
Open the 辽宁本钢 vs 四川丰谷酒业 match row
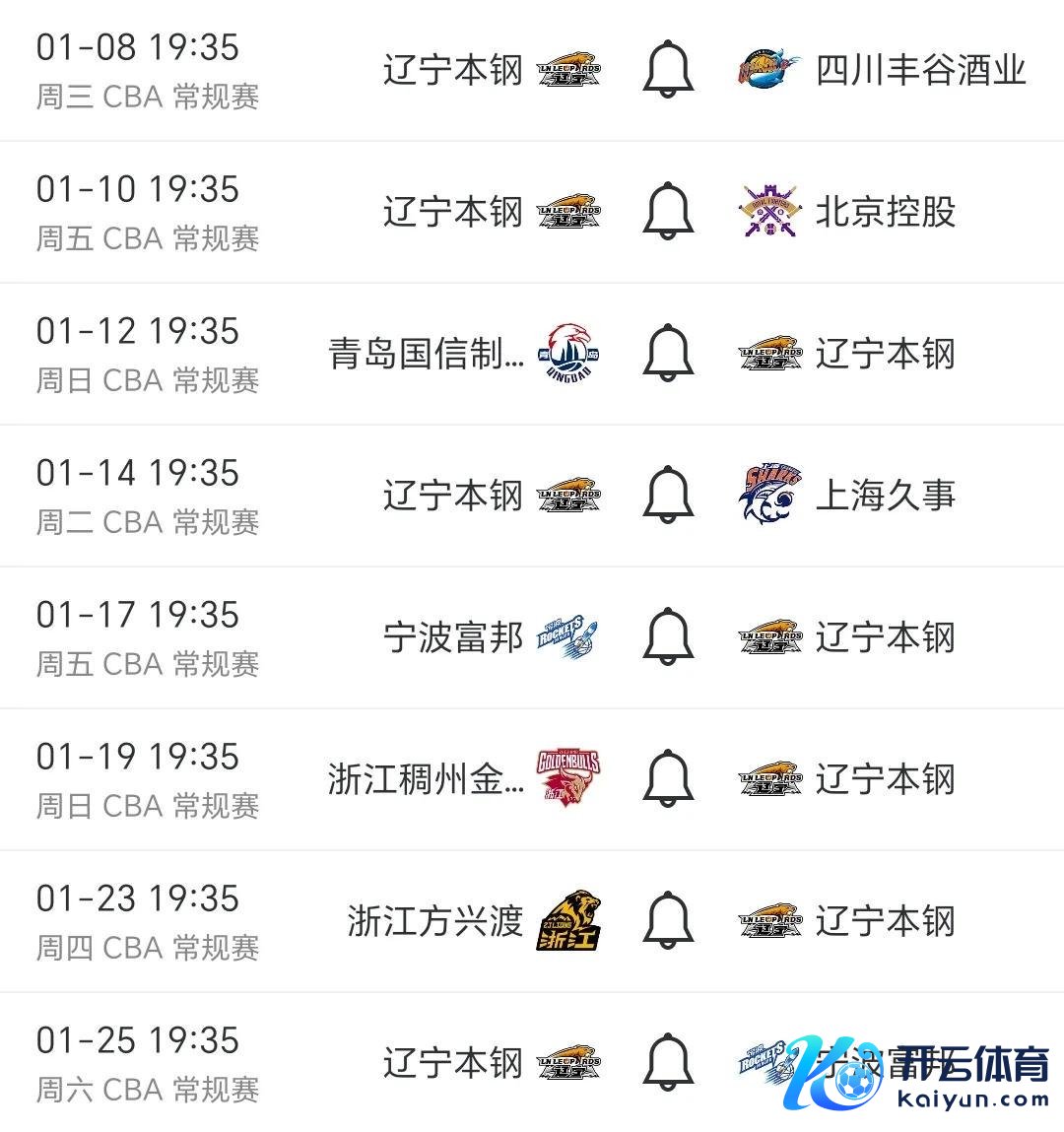click(452, 71)
